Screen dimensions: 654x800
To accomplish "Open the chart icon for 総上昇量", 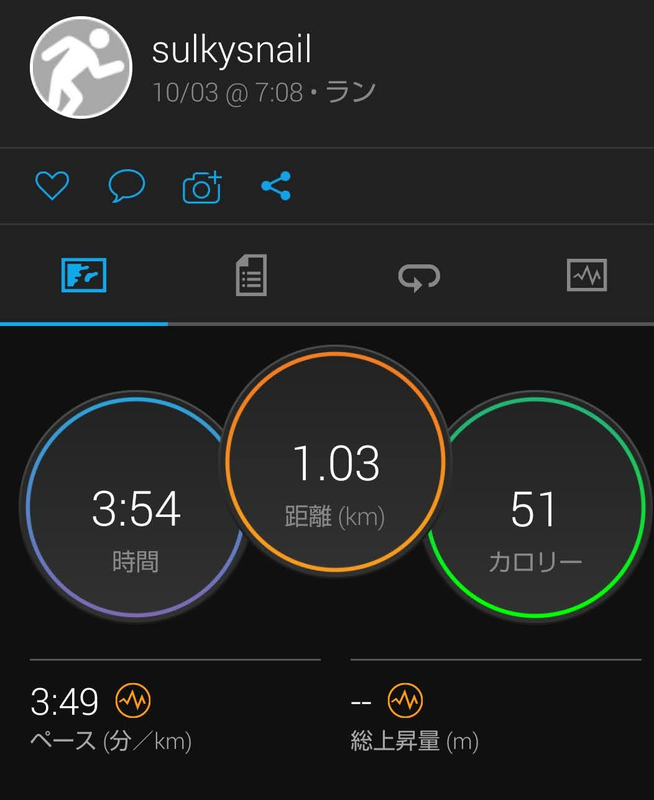I will coord(405,701).
